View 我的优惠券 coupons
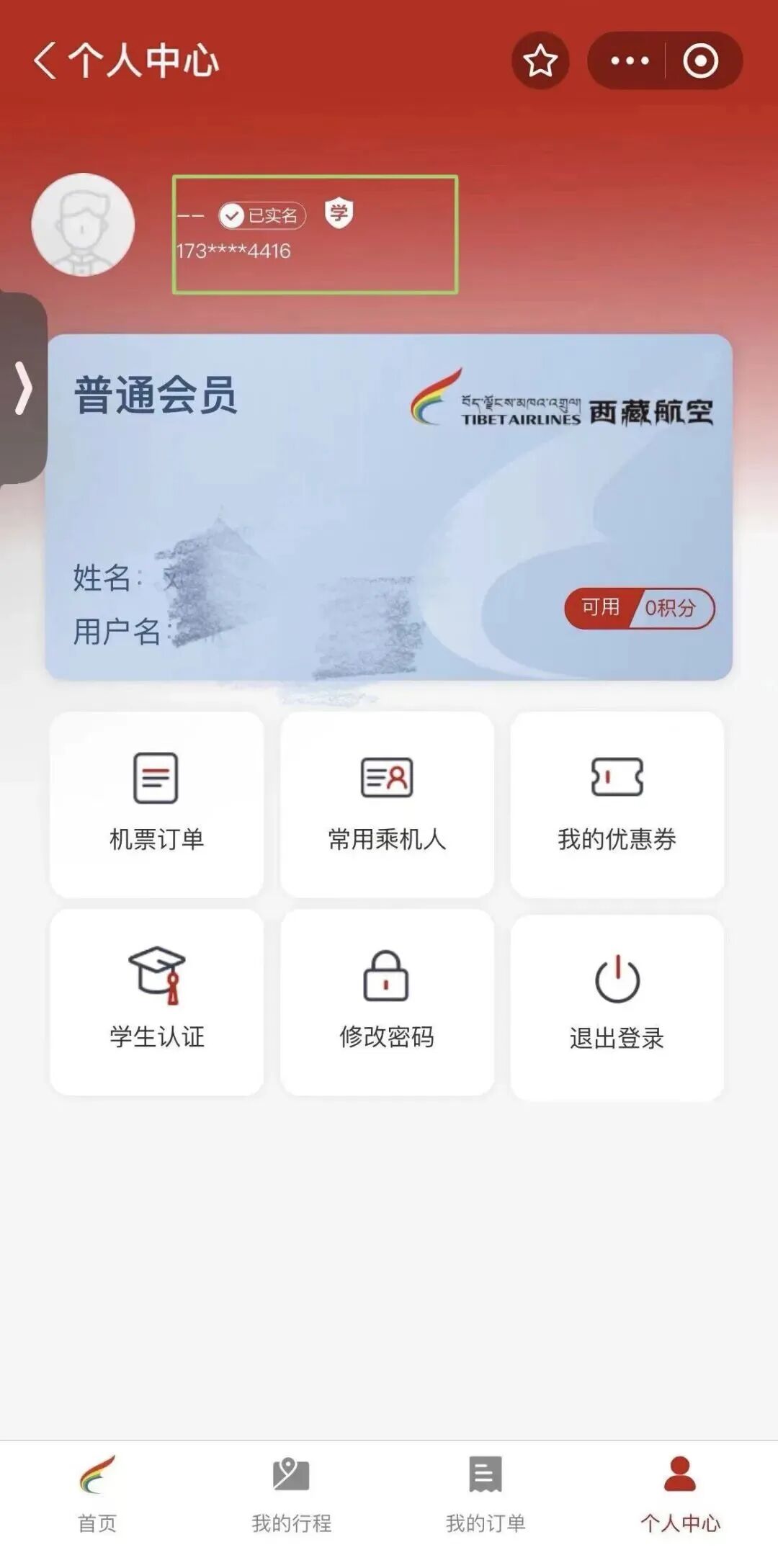 click(x=617, y=805)
